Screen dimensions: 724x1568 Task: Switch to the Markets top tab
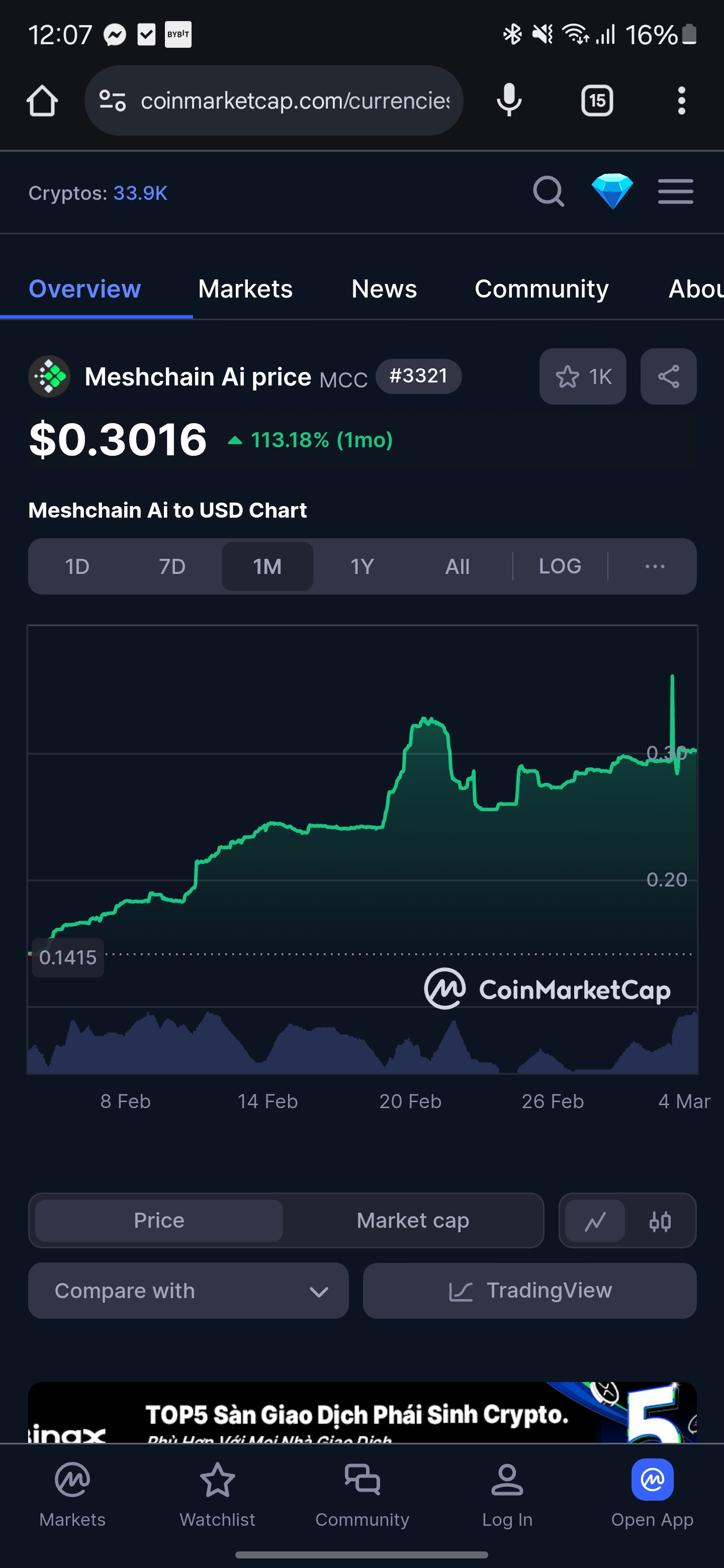[x=245, y=289]
